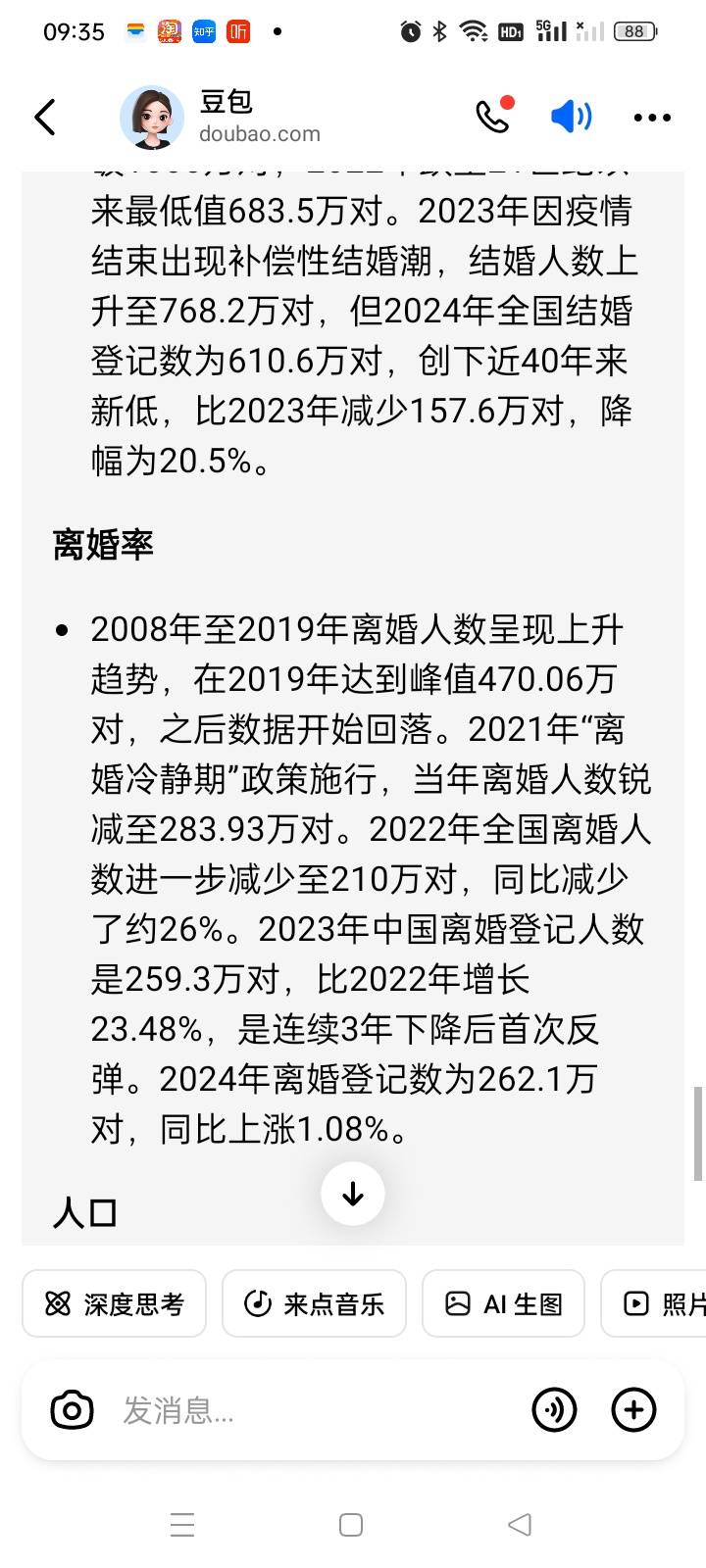This screenshot has width=706, height=1568.
Task: Go to the system home screen
Action: pyautogui.click(x=351, y=1525)
